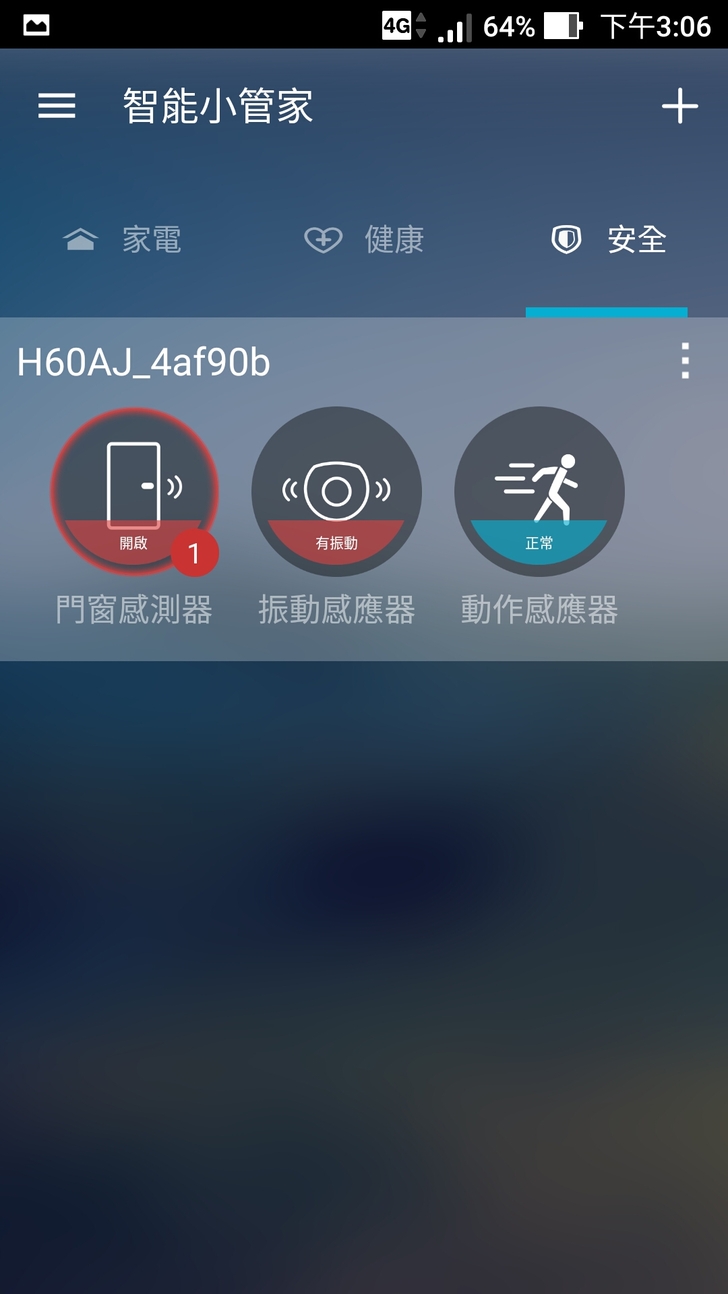
Task: Switch to the 健康 tab
Action: [365, 240]
